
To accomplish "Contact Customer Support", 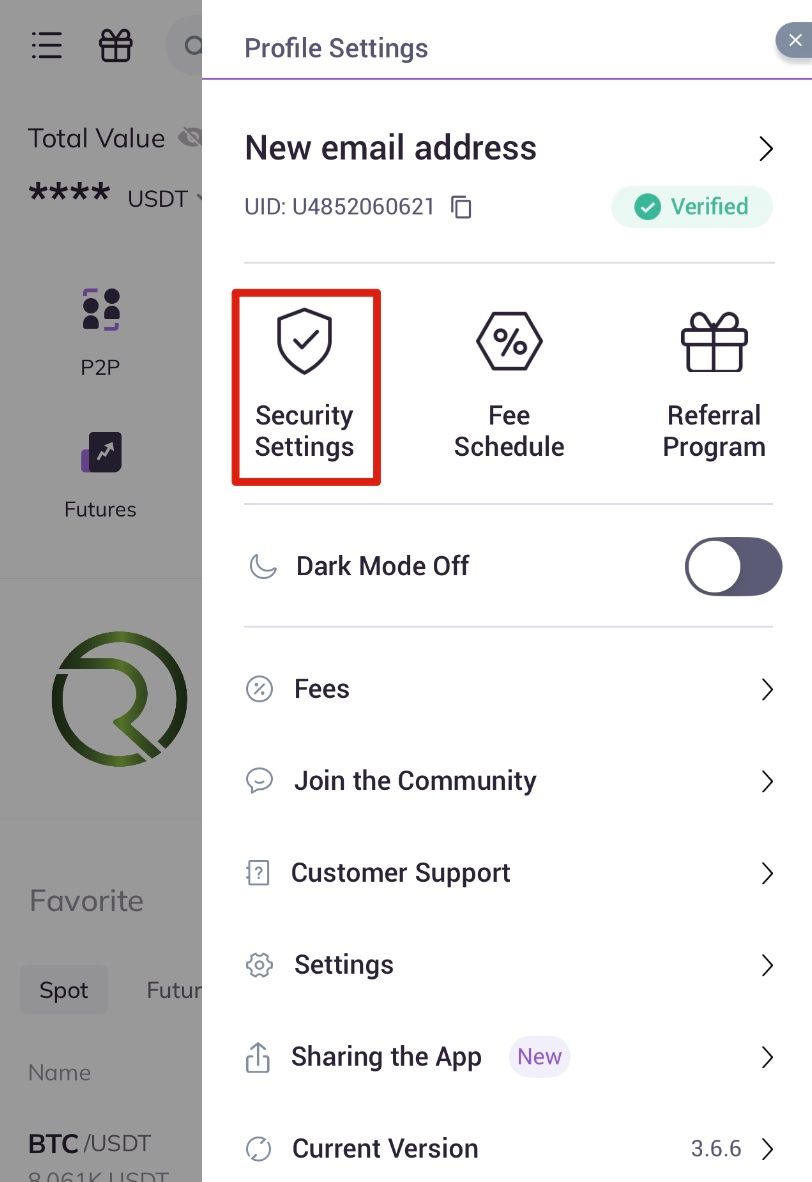I will 508,873.
